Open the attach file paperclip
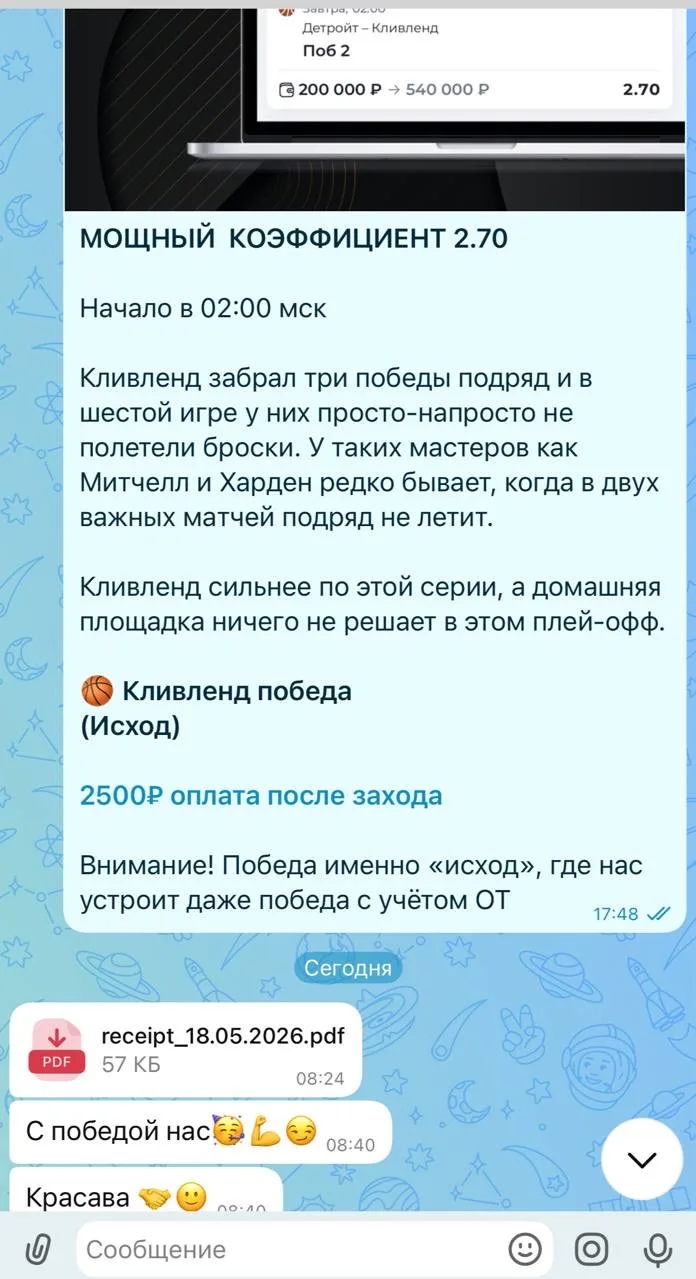The height and width of the screenshot is (1279, 696). tap(37, 1249)
